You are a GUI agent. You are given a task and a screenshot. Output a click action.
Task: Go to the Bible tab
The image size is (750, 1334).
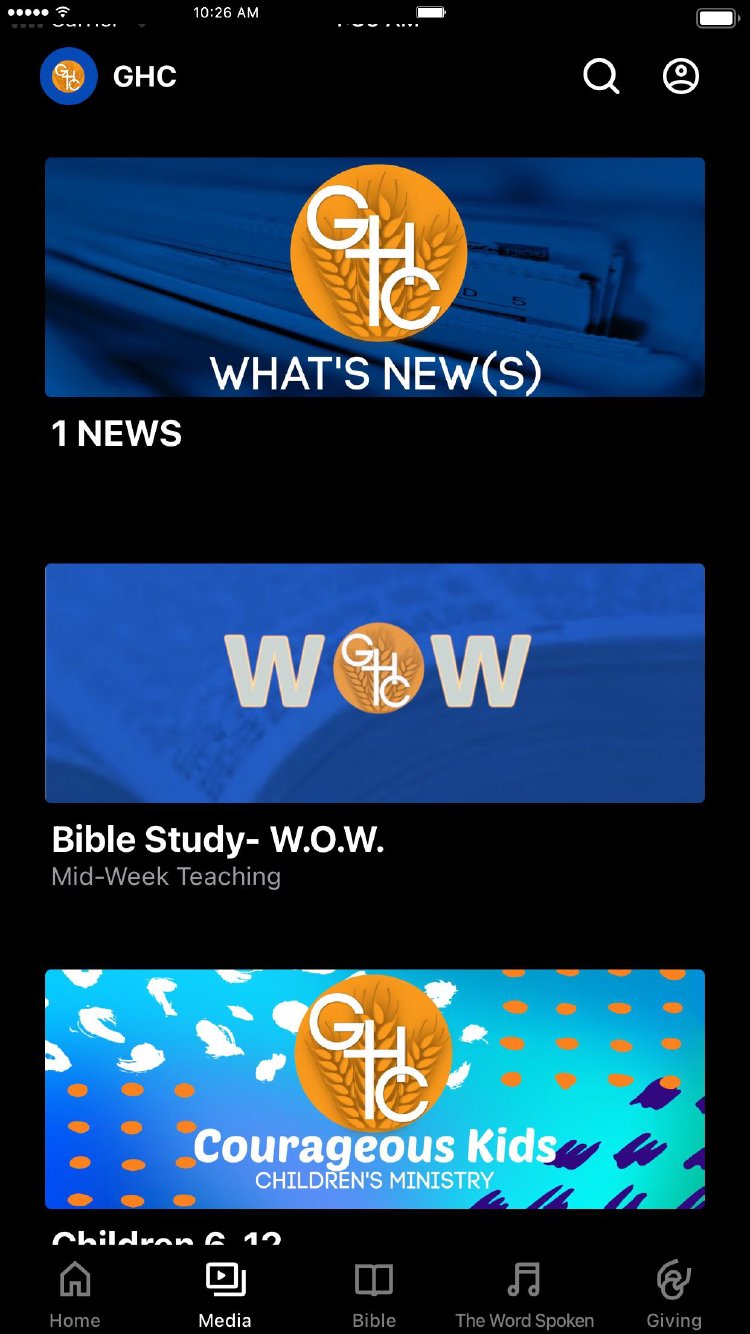click(374, 1293)
